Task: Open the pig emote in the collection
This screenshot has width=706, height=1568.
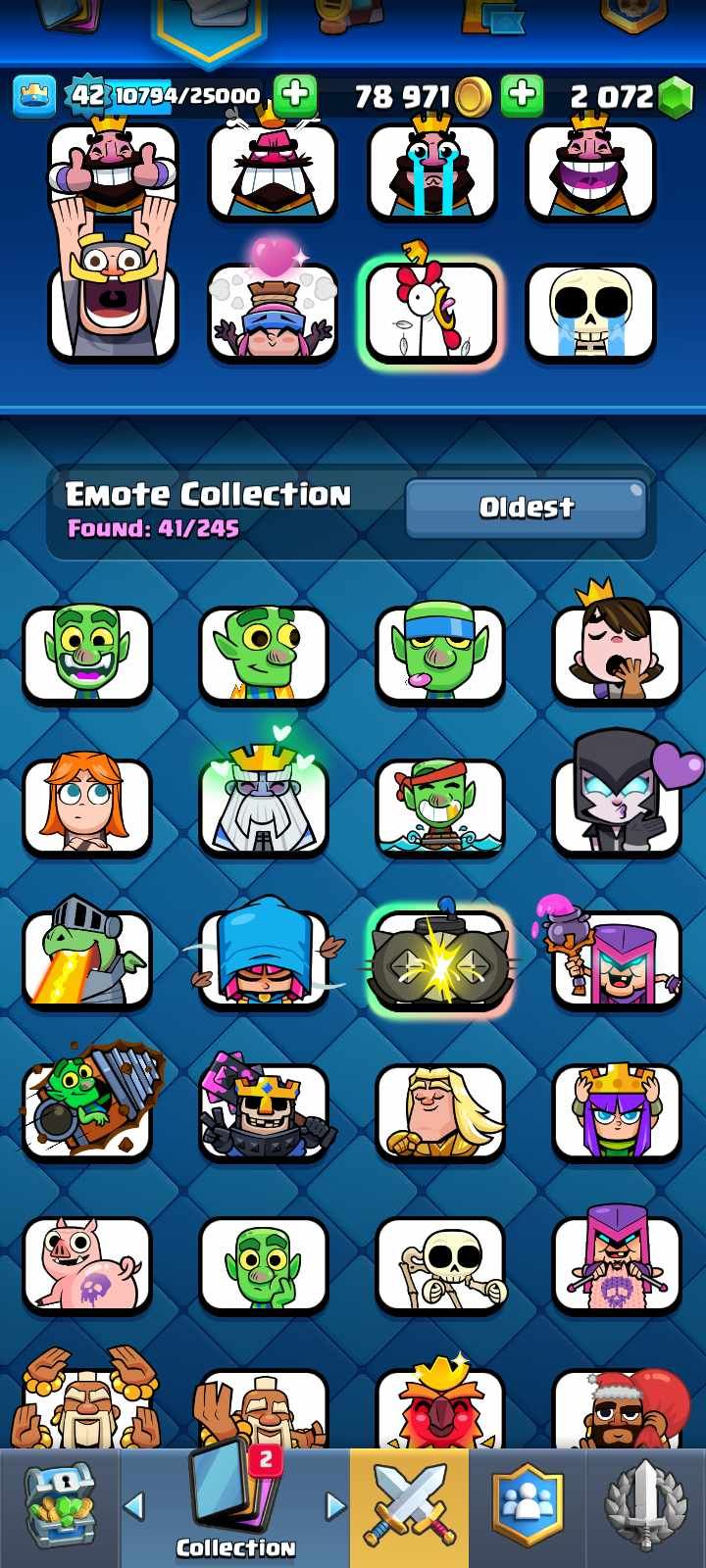Action: 87,1264
